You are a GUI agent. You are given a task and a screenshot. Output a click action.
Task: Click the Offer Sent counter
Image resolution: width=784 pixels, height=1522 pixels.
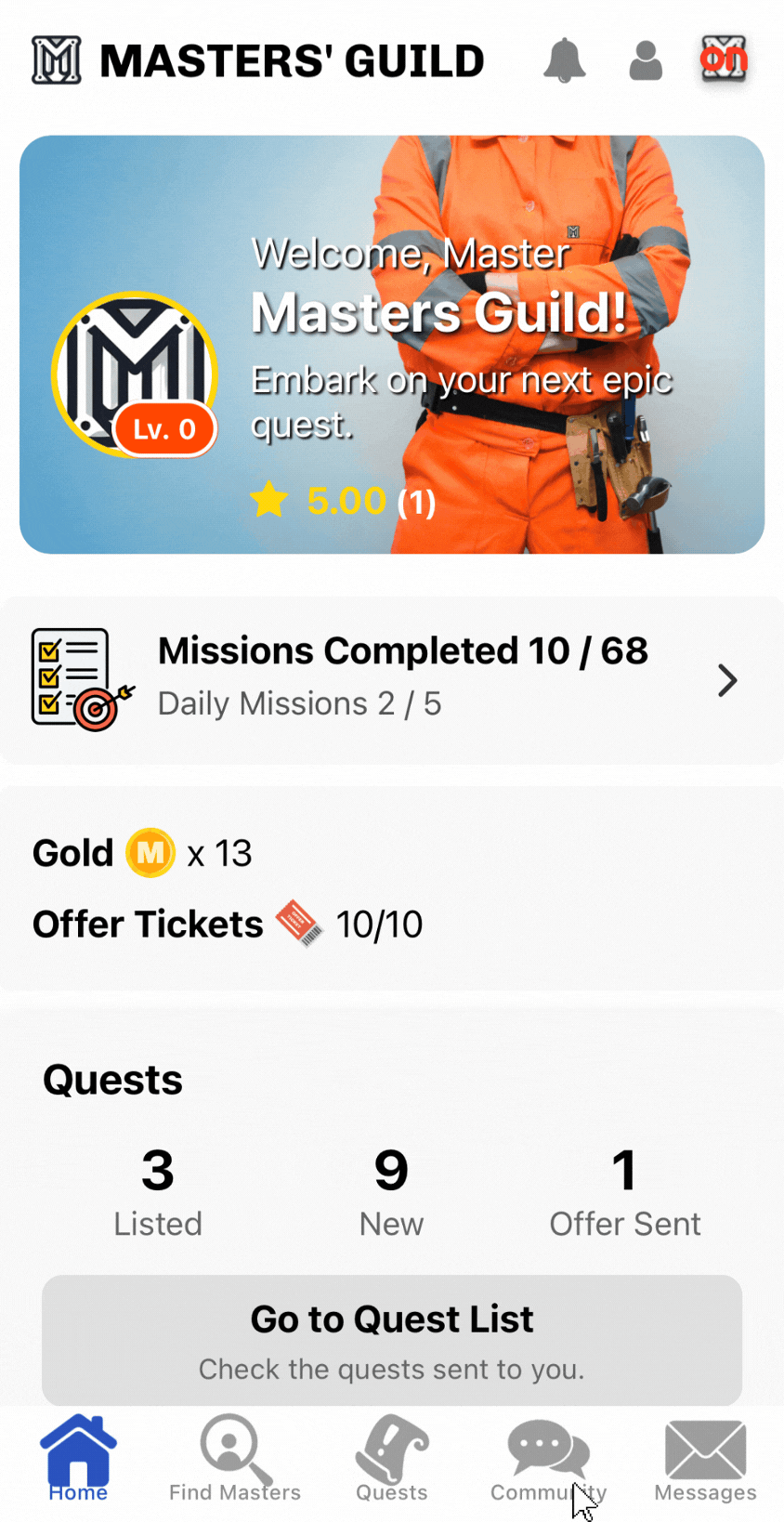point(624,1189)
